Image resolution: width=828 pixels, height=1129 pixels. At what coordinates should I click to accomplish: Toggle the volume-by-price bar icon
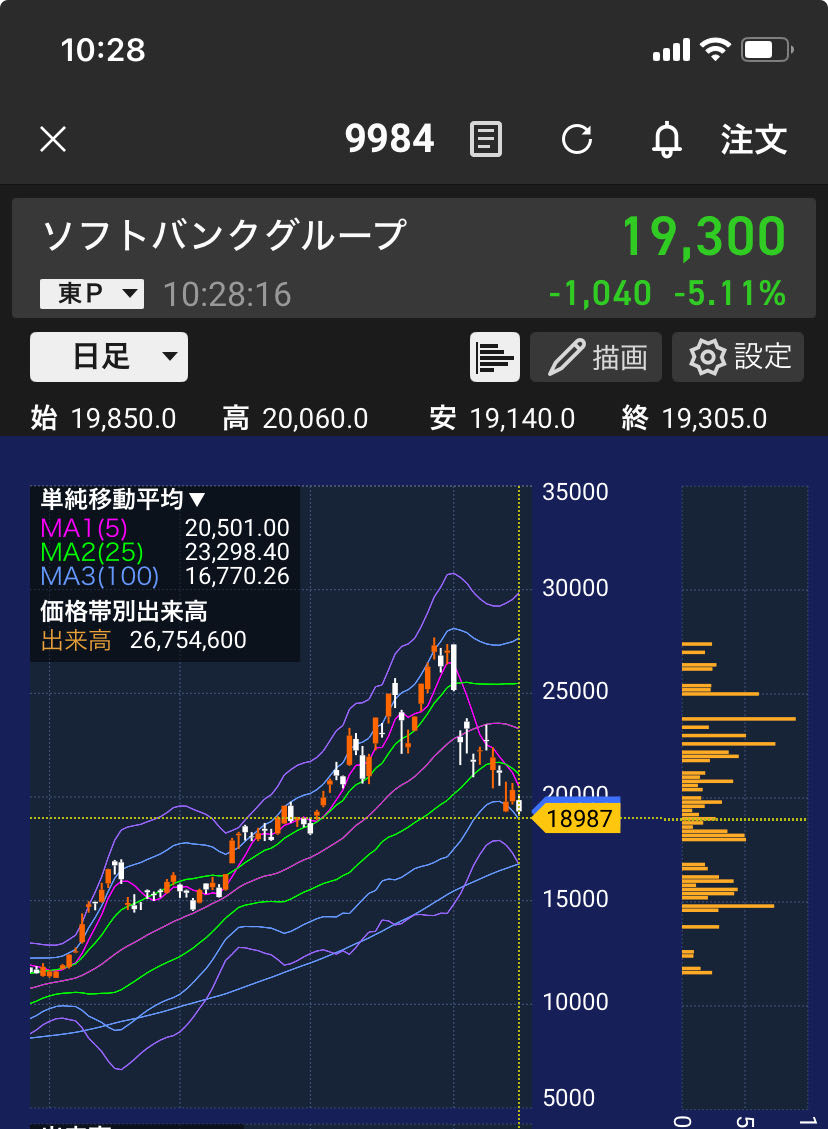click(495, 357)
